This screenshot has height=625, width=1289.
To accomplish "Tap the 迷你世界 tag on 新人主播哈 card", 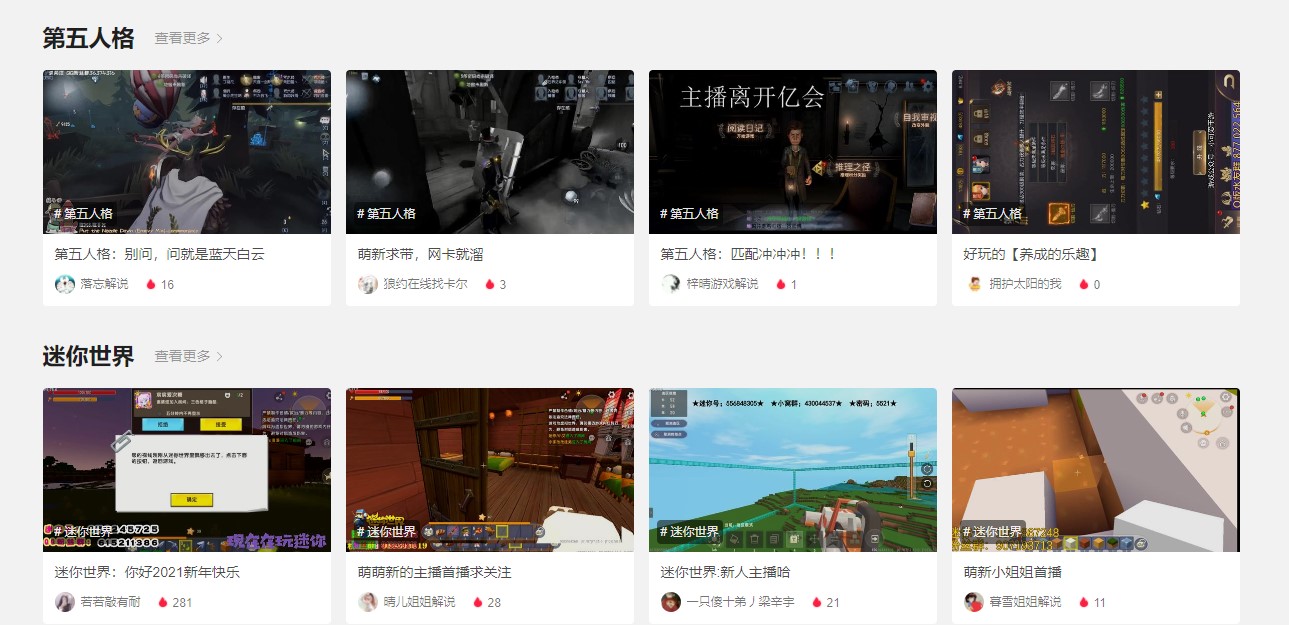I will click(x=690, y=531).
